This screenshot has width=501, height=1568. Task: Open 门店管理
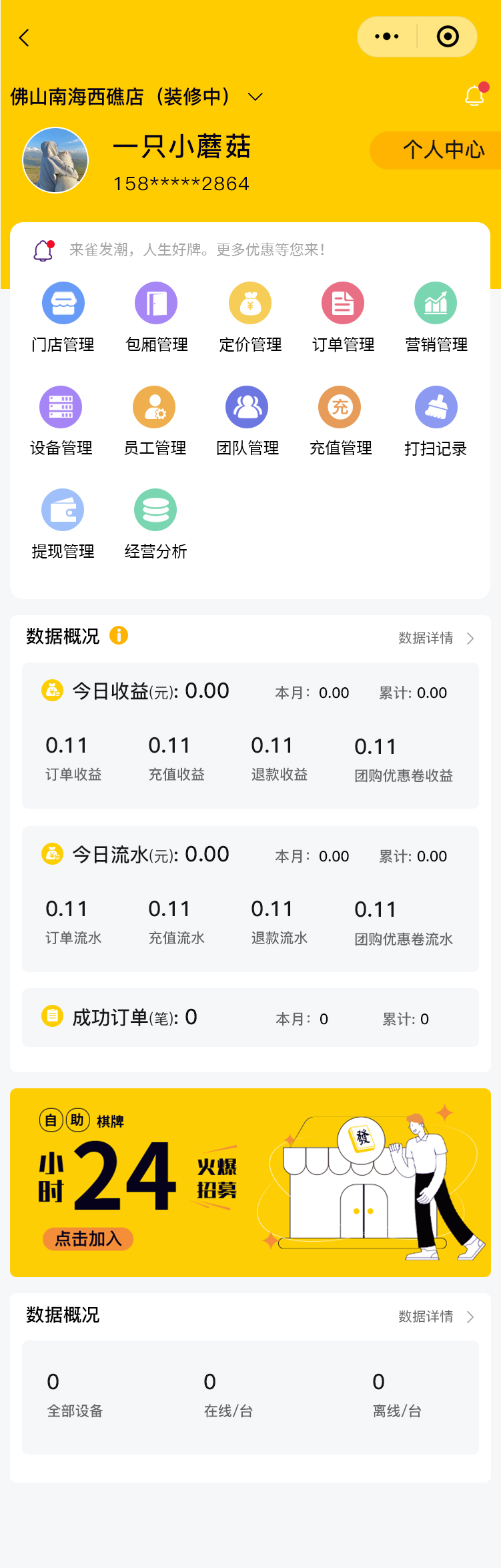pos(63,316)
